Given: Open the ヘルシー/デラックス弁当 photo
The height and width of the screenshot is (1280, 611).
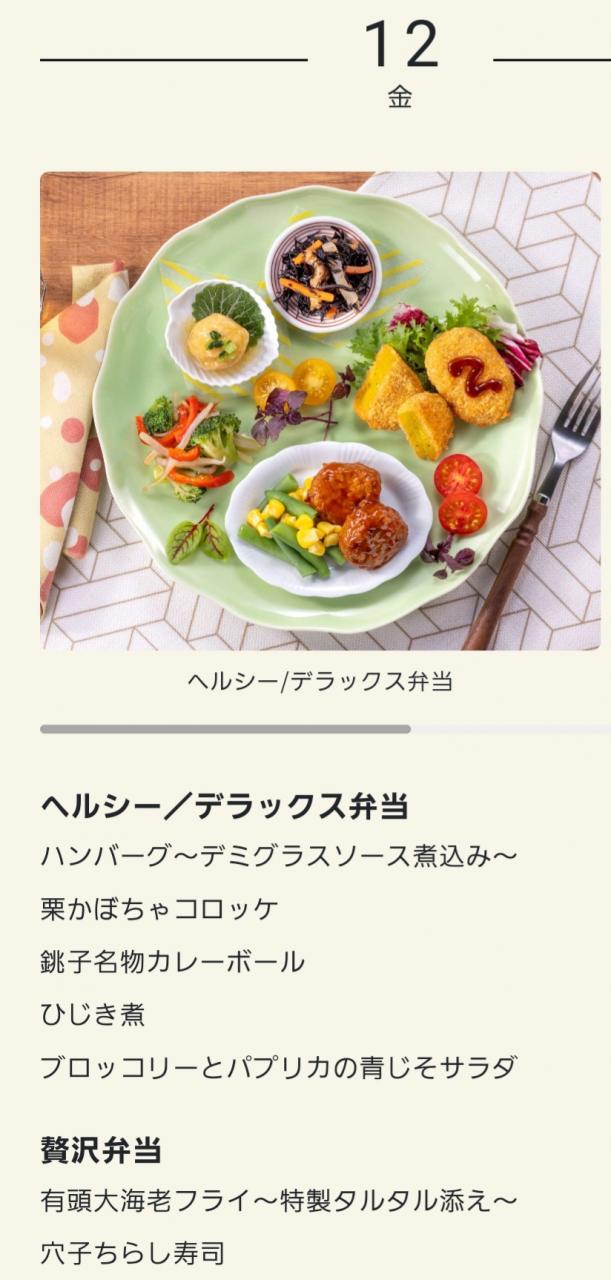Looking at the screenshot, I should point(320,411).
